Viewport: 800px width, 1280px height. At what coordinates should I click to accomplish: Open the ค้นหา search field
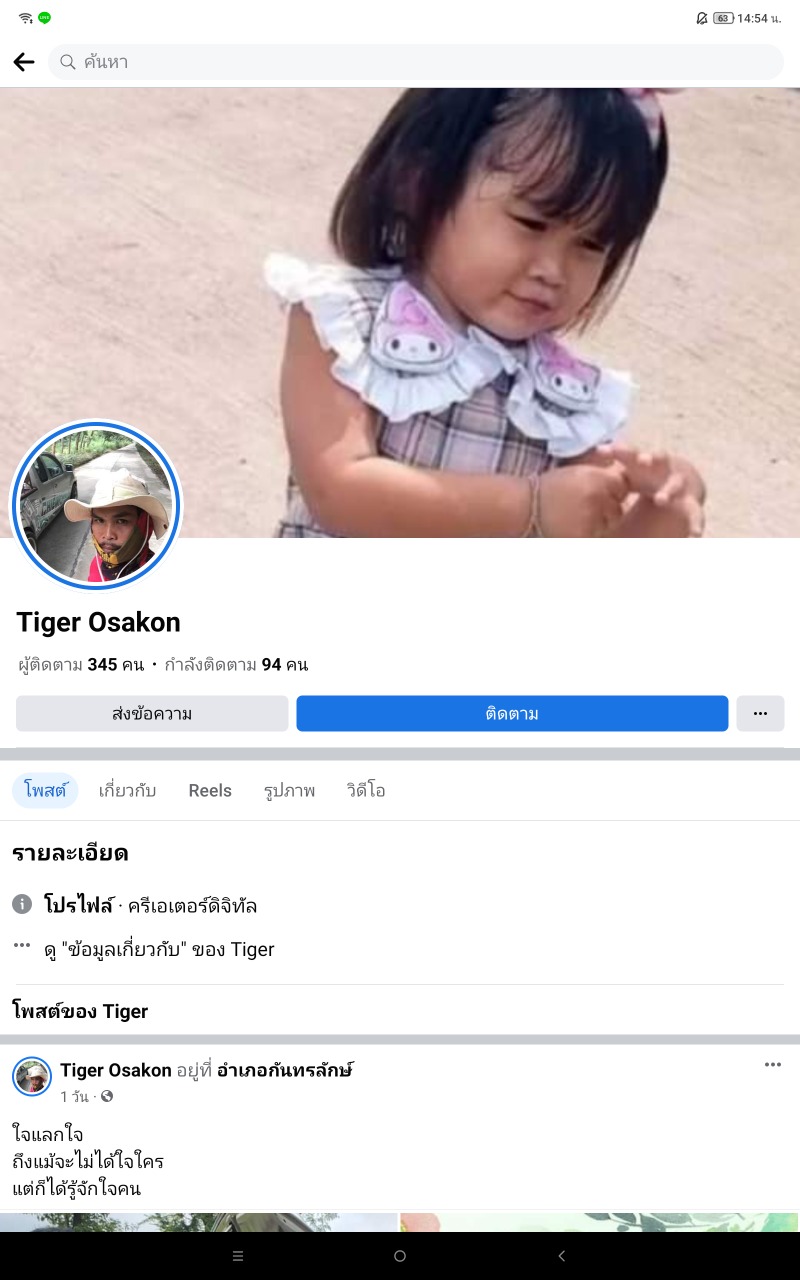(x=416, y=62)
